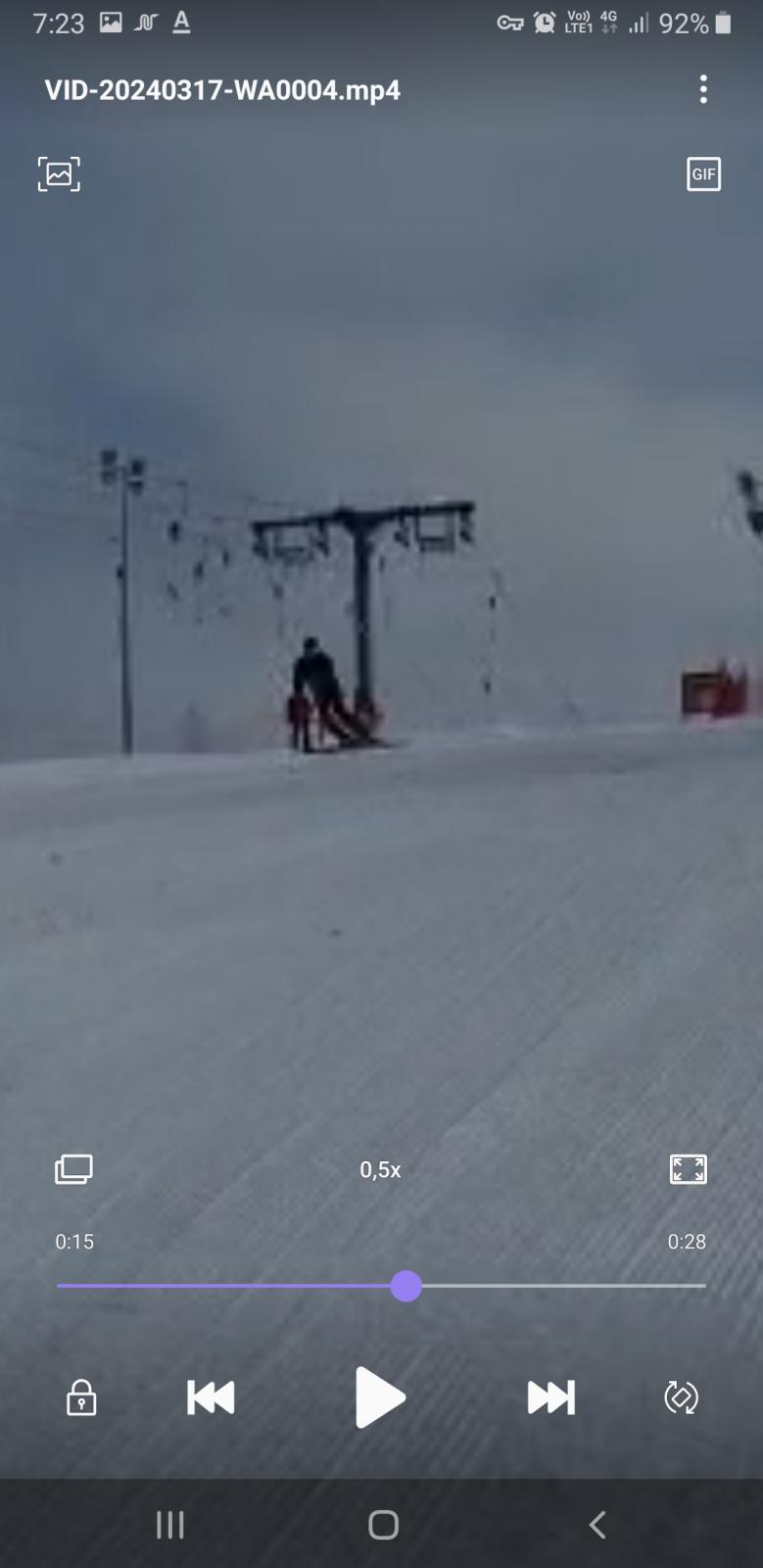Viewport: 763px width, 1568px height.
Task: Open picture-in-picture pop-up player
Action: 73,1169
